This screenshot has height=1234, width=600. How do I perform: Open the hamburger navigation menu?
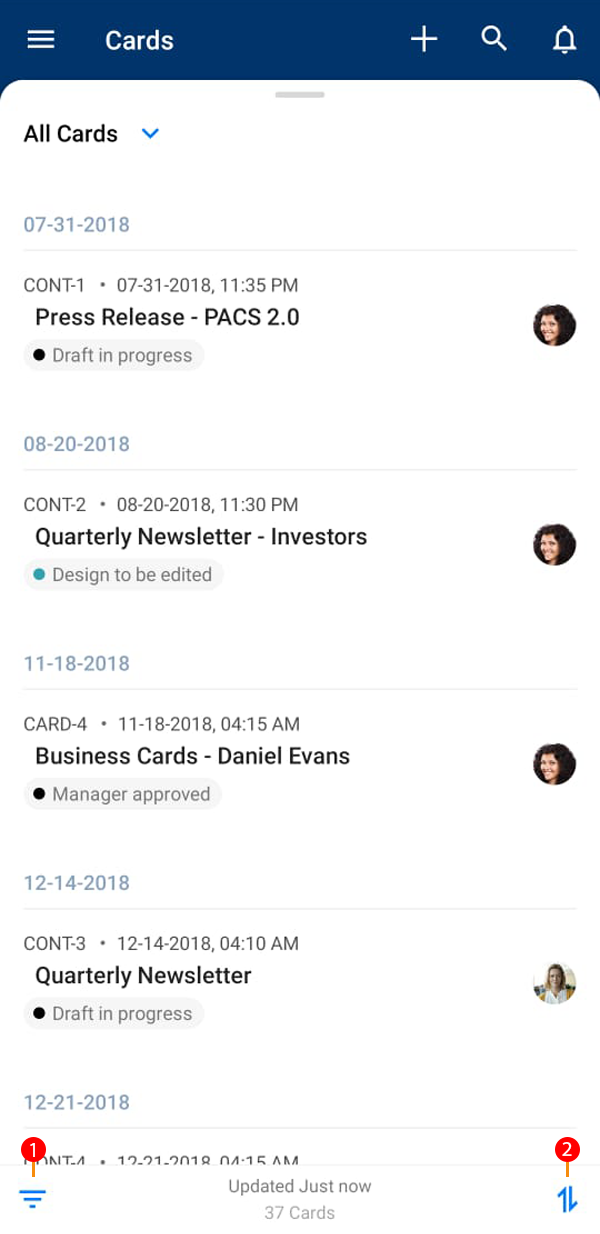41,40
